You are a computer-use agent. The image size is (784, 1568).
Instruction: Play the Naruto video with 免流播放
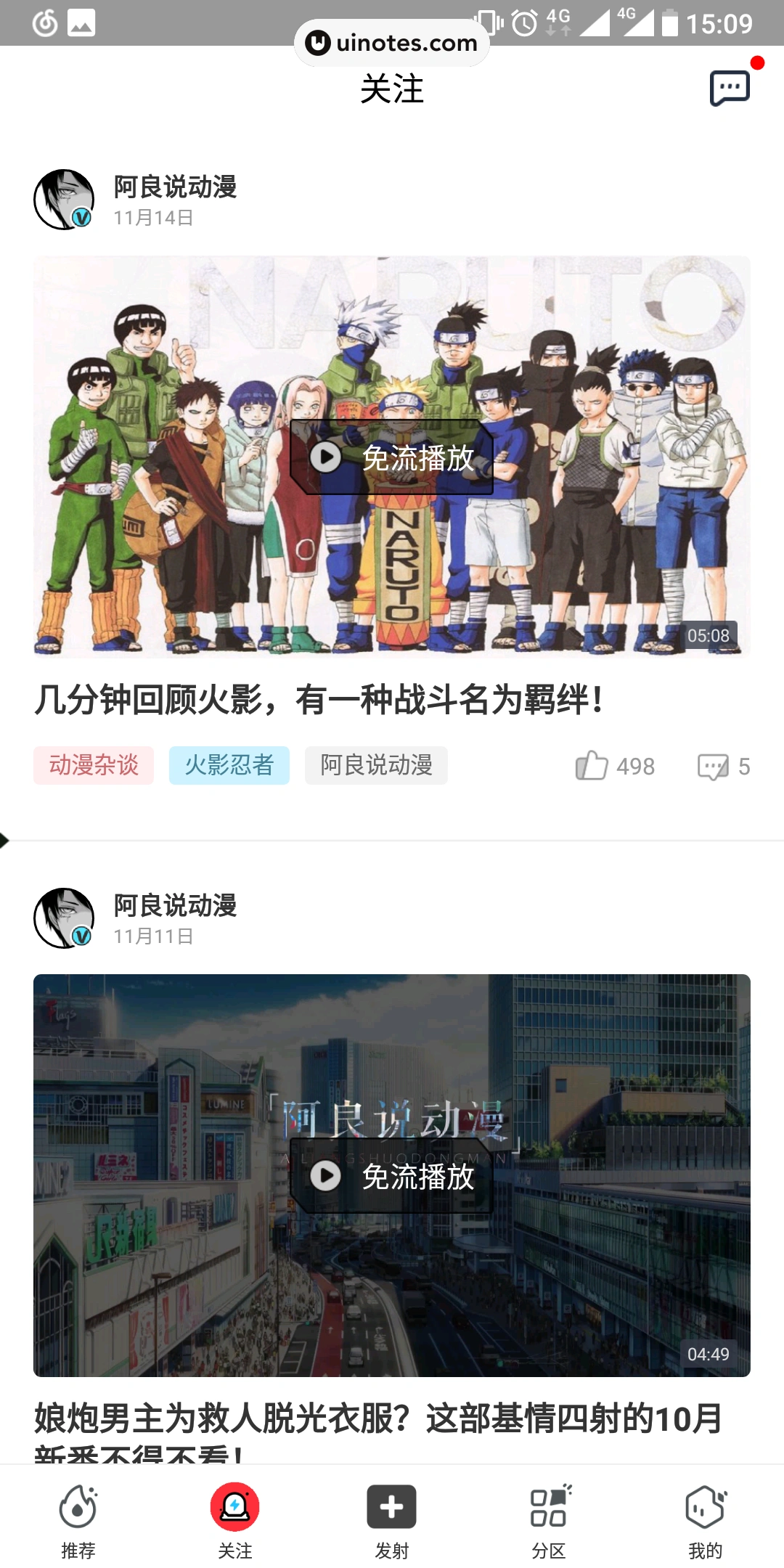392,457
